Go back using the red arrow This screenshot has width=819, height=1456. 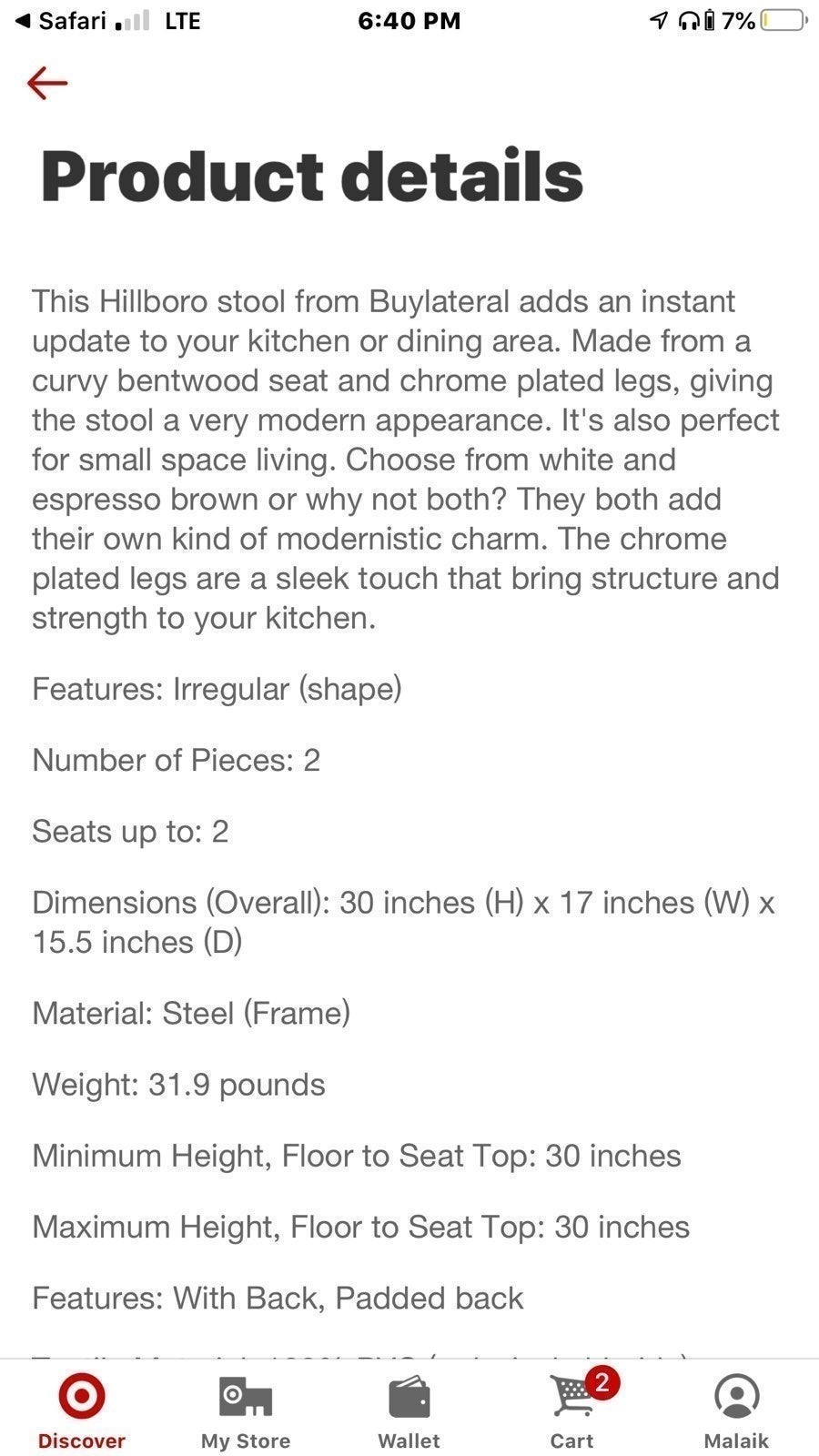click(x=47, y=83)
